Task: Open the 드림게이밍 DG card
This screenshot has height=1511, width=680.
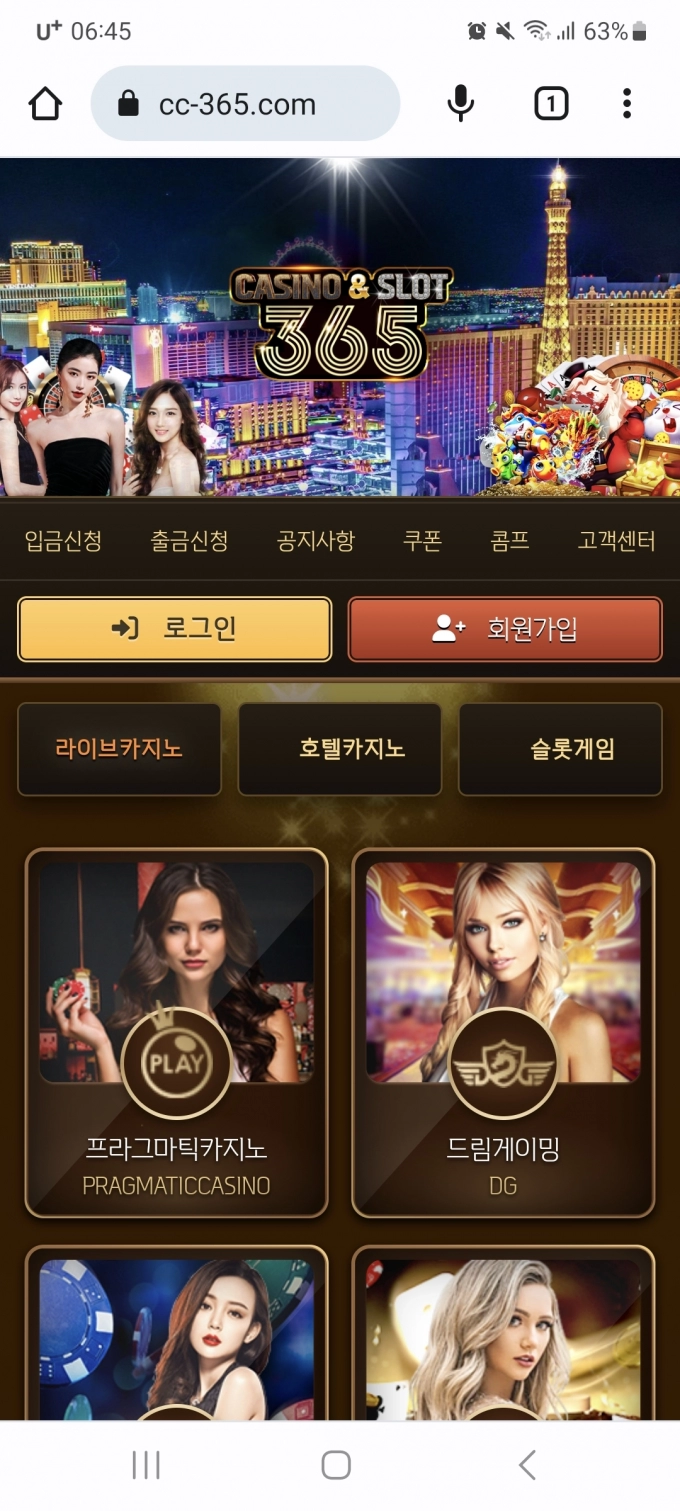Action: pyautogui.click(x=503, y=1032)
